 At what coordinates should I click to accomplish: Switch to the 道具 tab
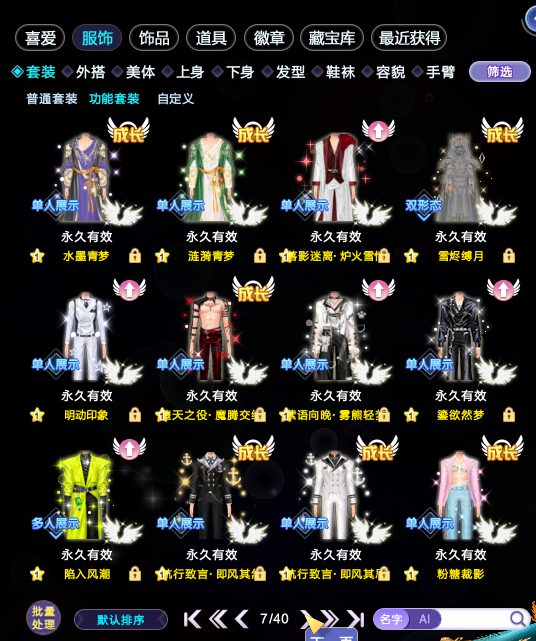click(x=211, y=38)
